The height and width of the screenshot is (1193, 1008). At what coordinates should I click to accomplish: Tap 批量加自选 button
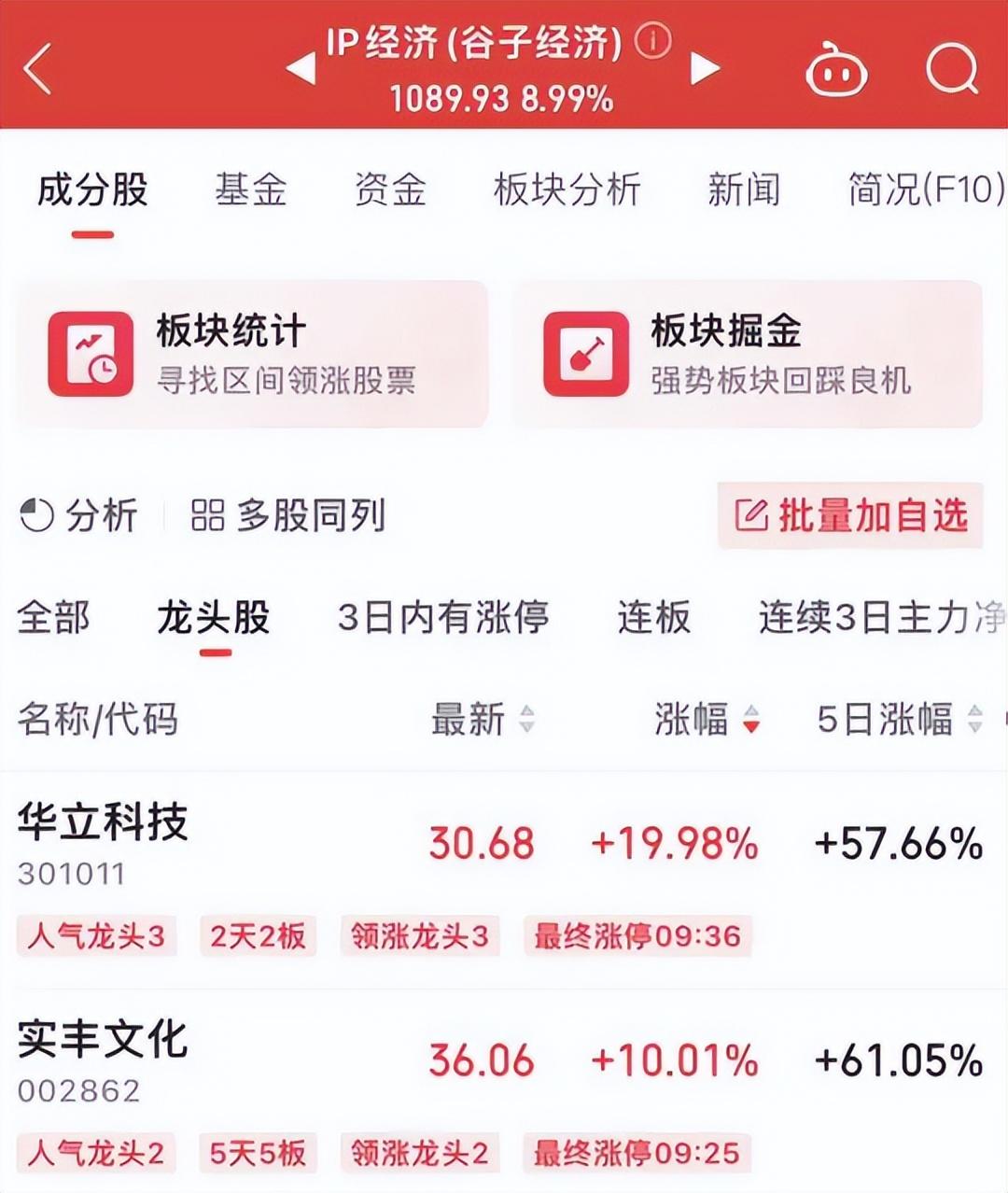(850, 515)
